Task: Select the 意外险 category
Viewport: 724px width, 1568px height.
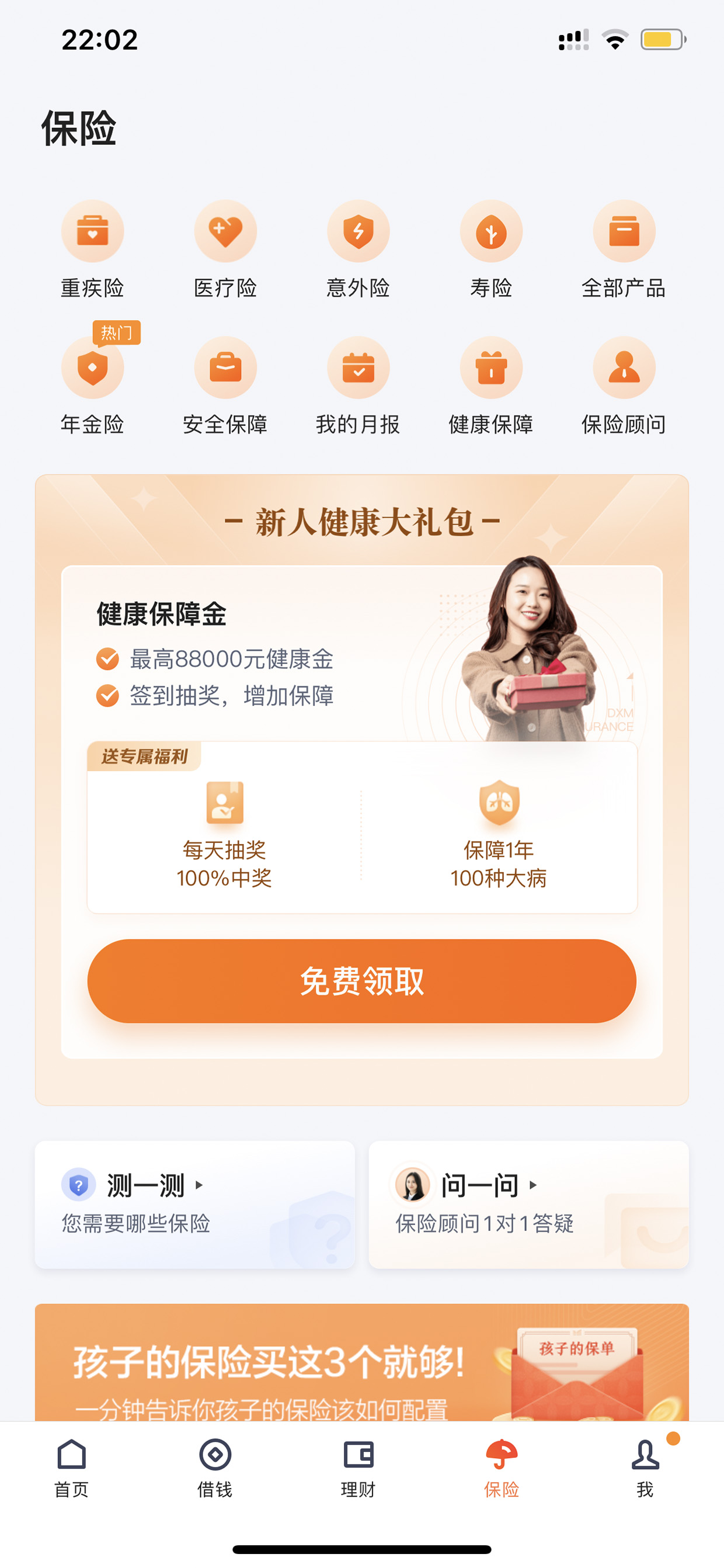Action: 358,249
